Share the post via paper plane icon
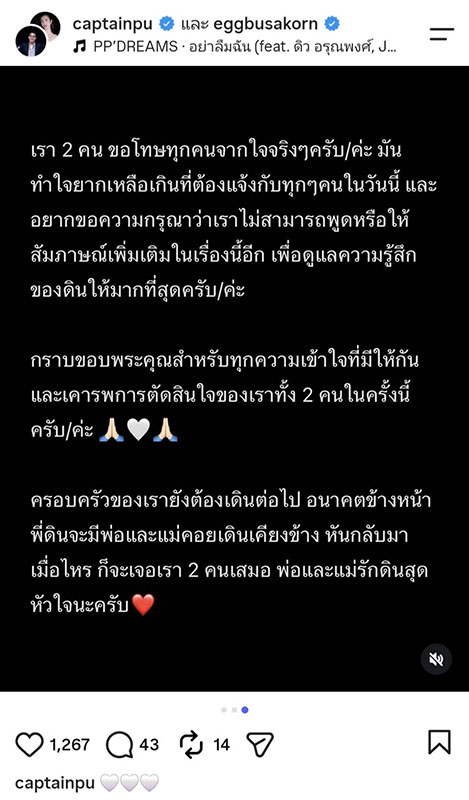Image resolution: width=469 pixels, height=800 pixels. coord(260,744)
